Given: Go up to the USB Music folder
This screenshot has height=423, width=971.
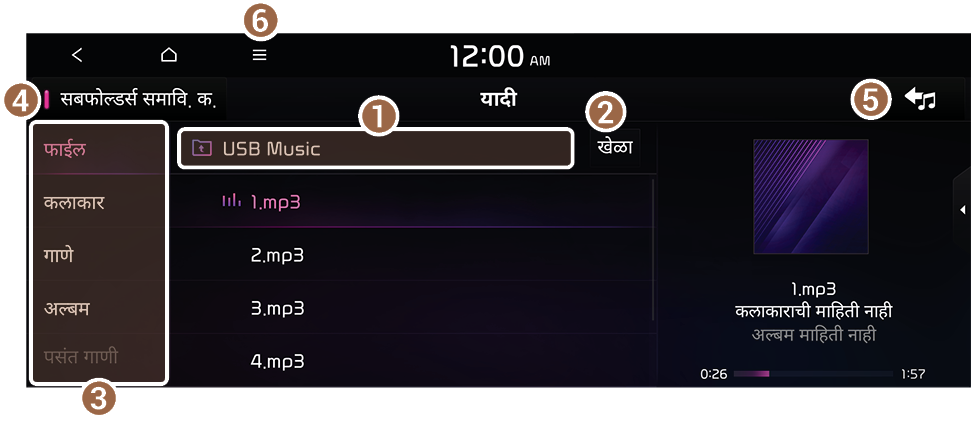Looking at the screenshot, I should pos(375,149).
